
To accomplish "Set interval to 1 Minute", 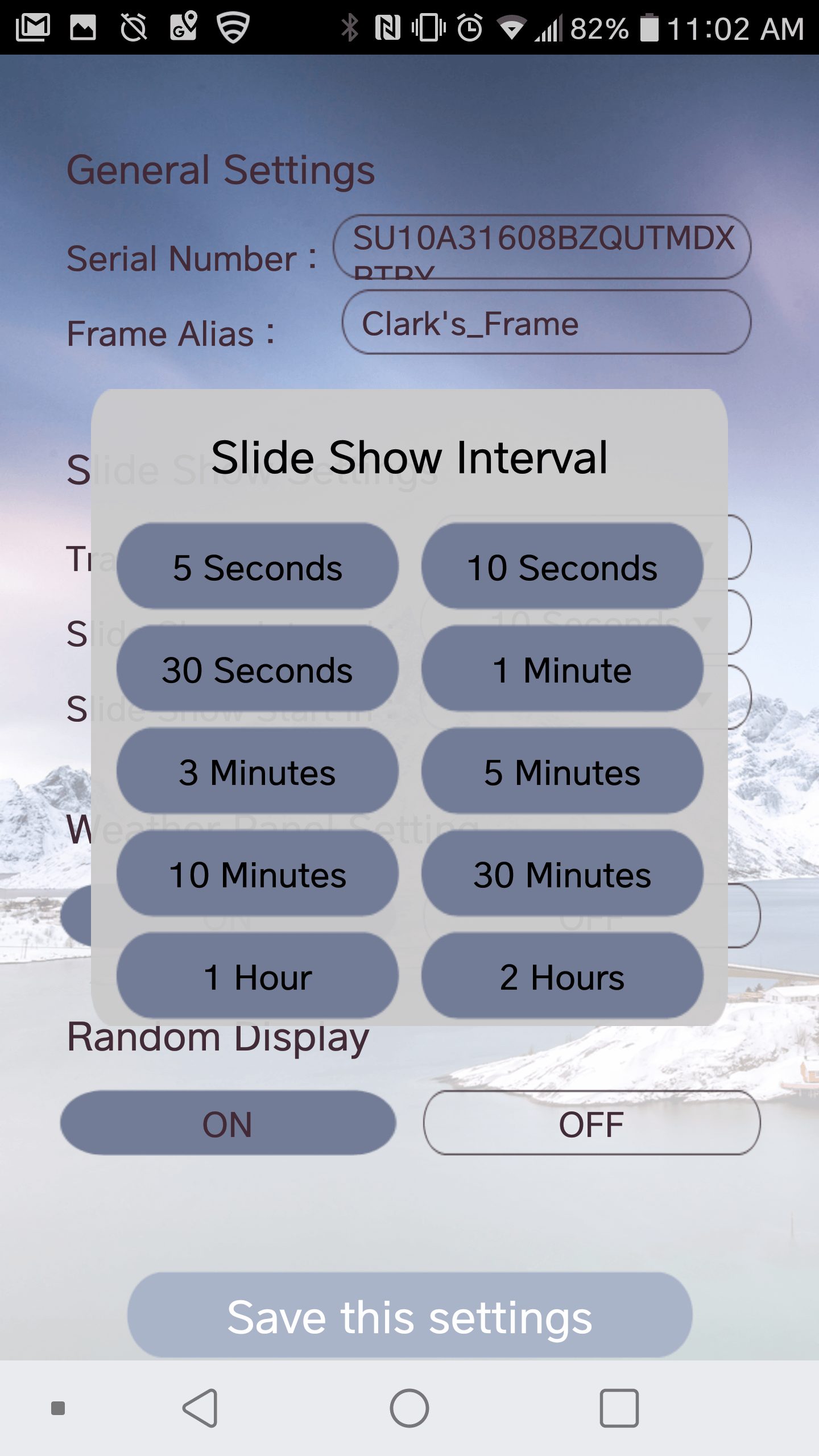I will pos(562,669).
